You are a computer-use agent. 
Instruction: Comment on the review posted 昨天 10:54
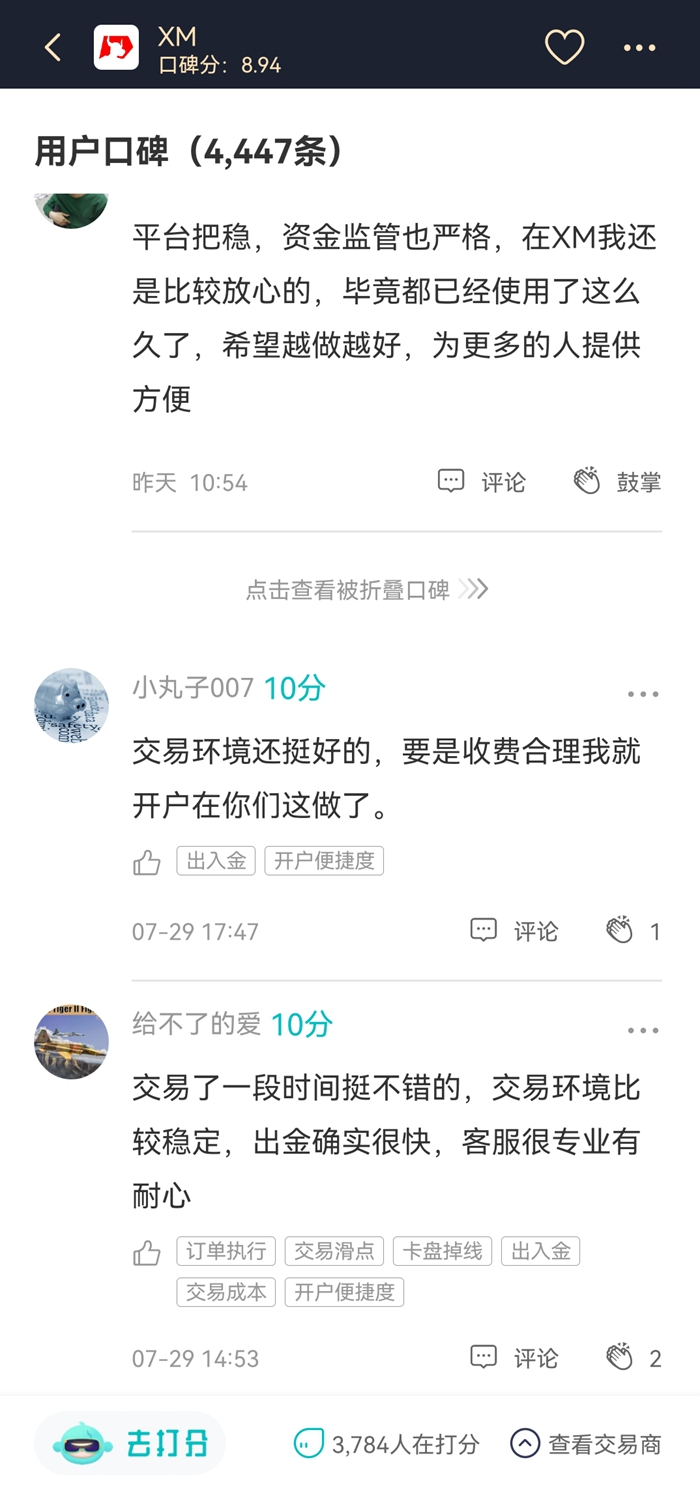482,482
